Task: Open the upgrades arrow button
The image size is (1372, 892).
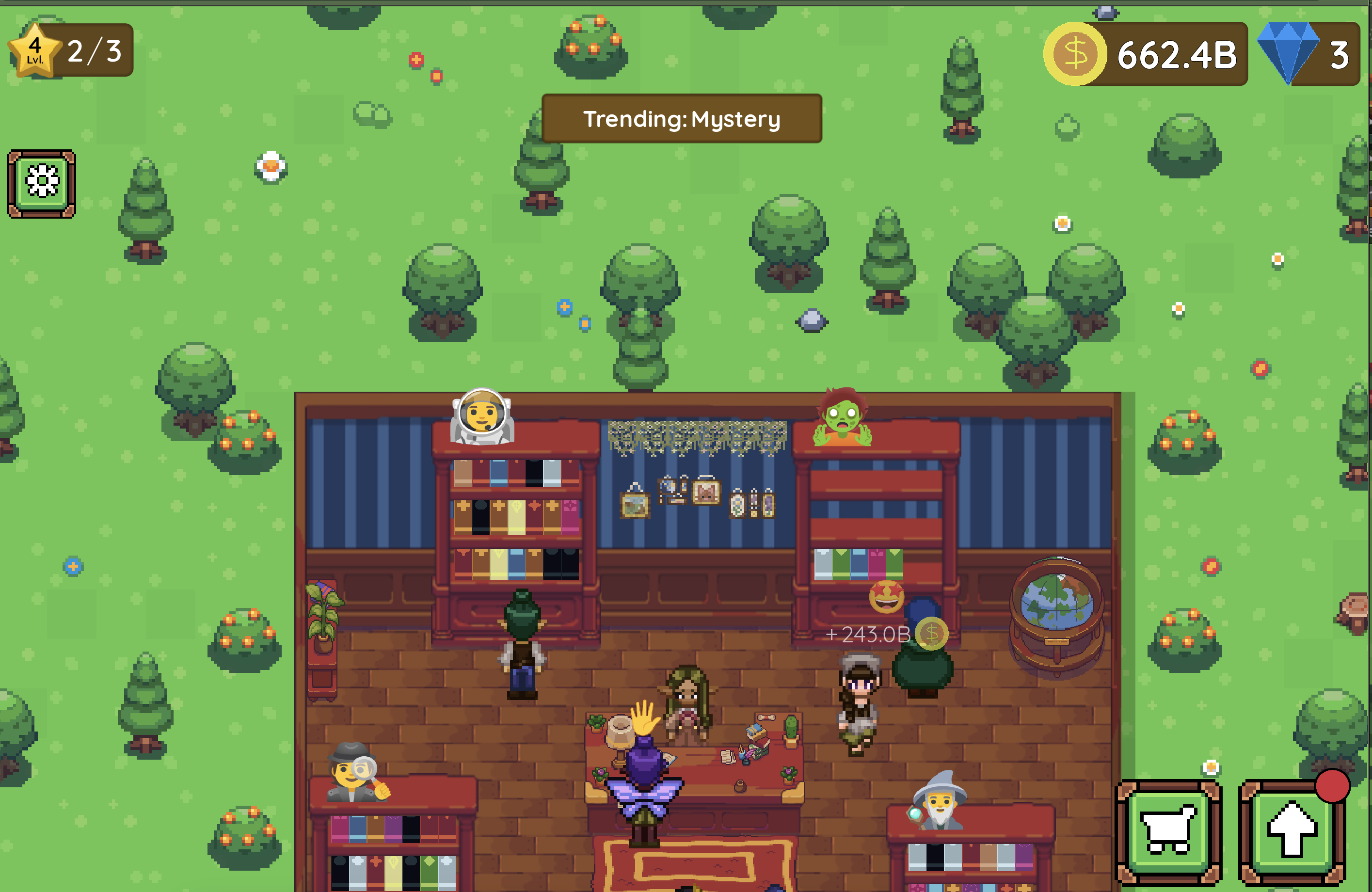Action: pyautogui.click(x=1292, y=832)
